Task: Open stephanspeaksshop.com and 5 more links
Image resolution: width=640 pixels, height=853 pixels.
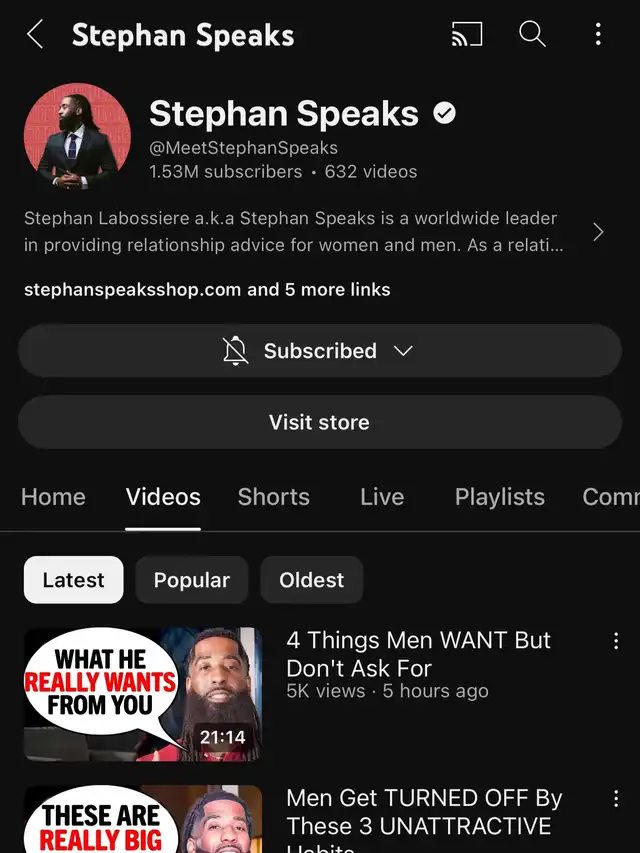Action: (x=207, y=290)
